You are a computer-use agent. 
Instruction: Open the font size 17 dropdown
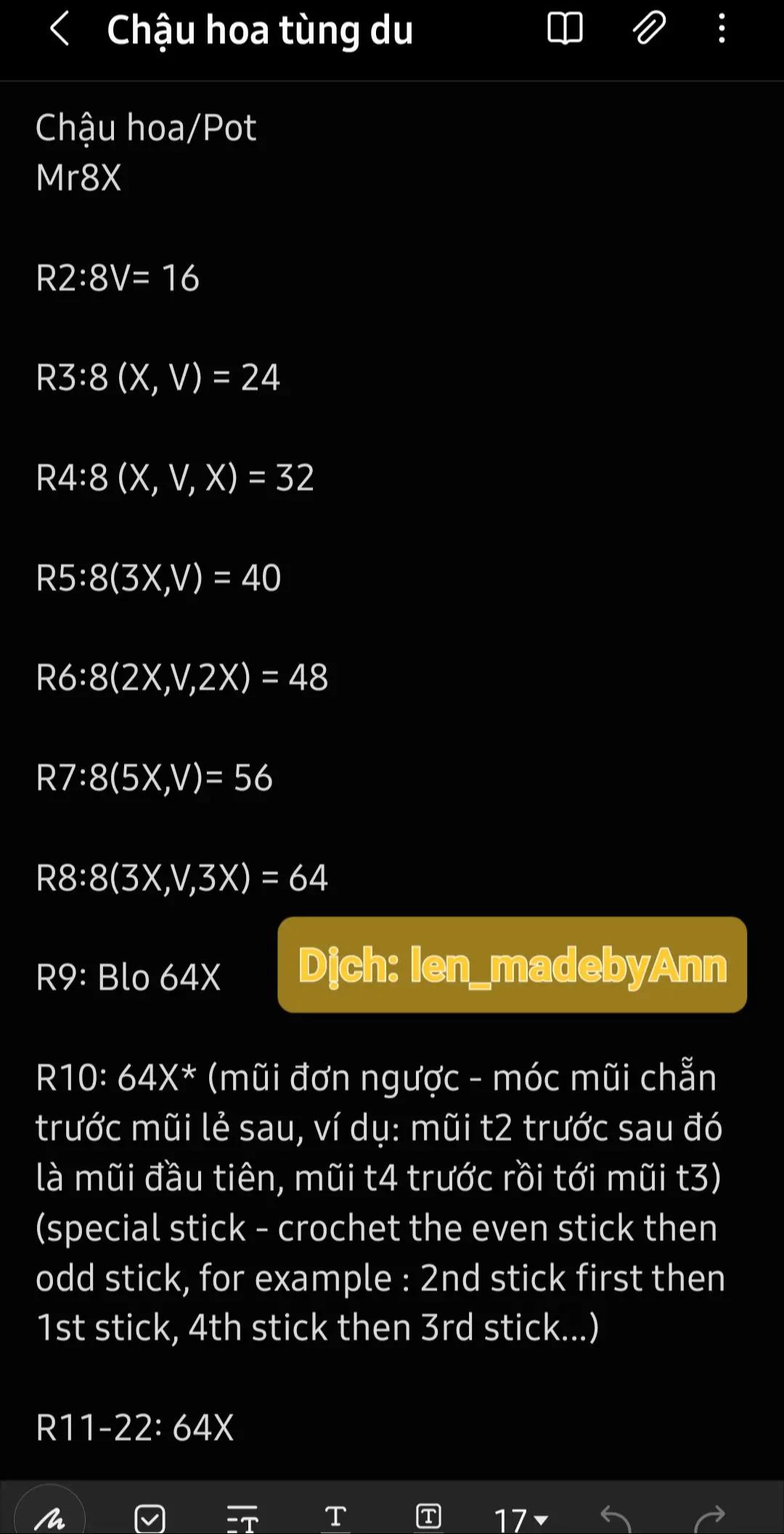(520, 1519)
